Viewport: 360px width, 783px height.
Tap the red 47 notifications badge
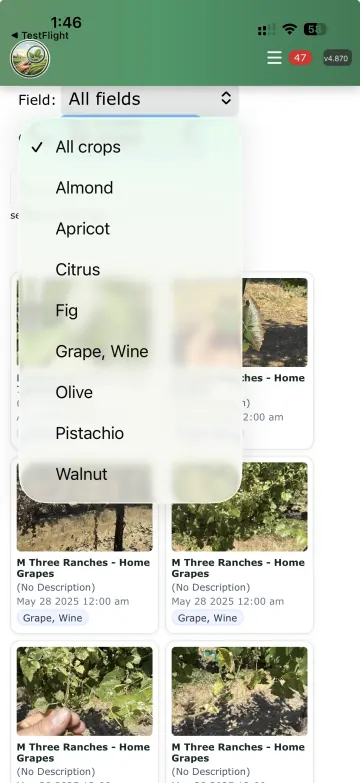pos(300,58)
